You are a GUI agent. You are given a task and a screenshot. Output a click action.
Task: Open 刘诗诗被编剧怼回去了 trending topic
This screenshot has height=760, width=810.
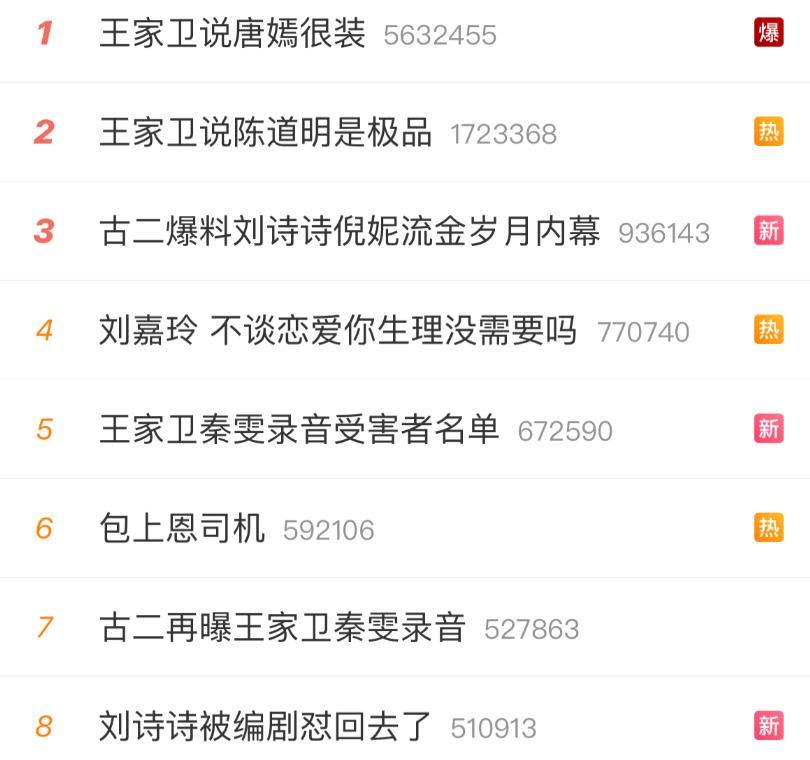click(265, 726)
